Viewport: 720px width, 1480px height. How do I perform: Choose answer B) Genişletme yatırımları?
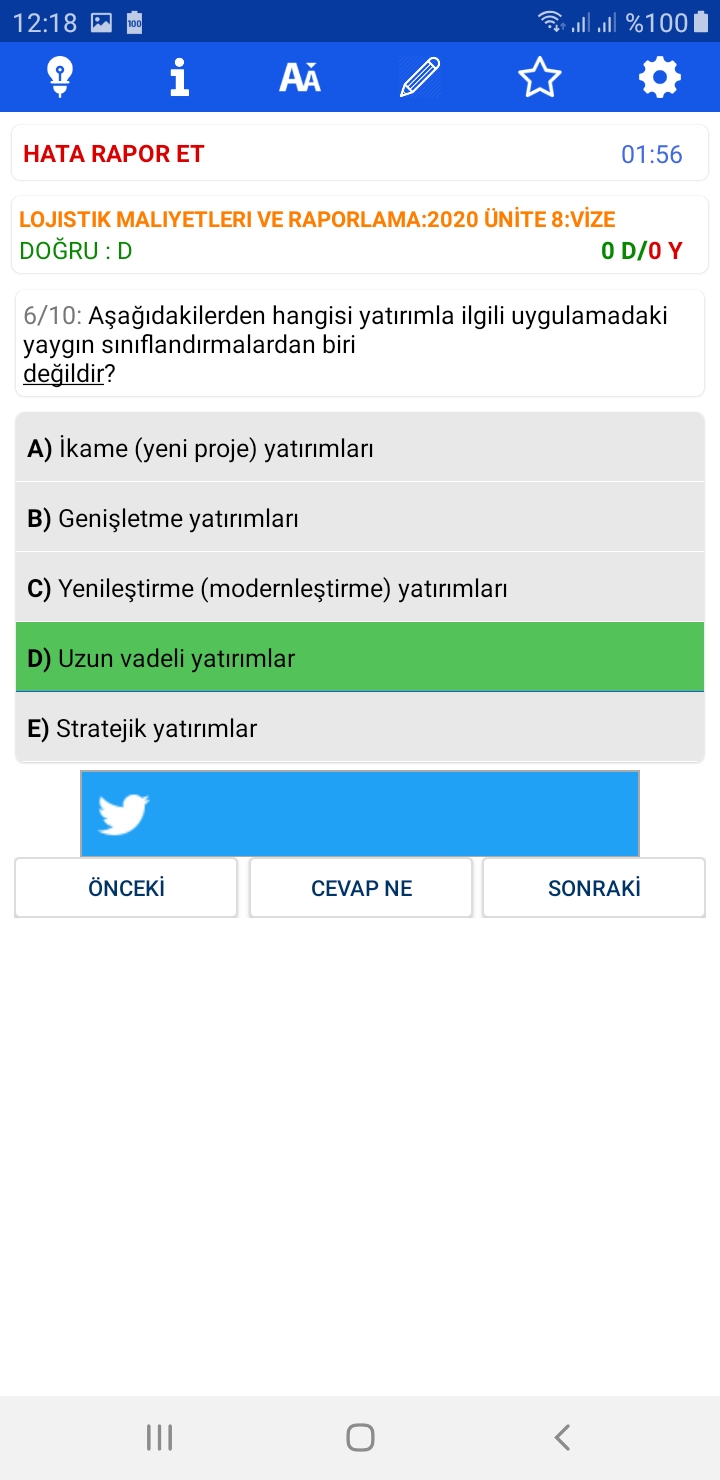pyautogui.click(x=360, y=518)
